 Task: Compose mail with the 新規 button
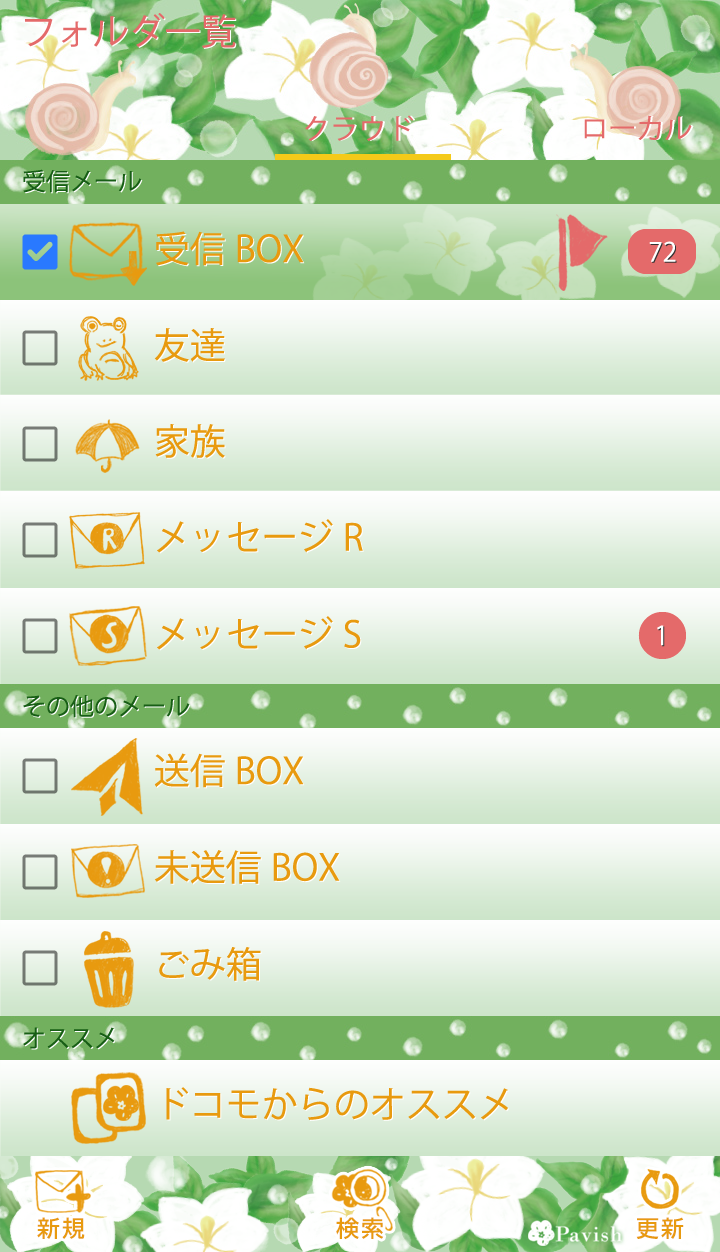(x=61, y=1205)
